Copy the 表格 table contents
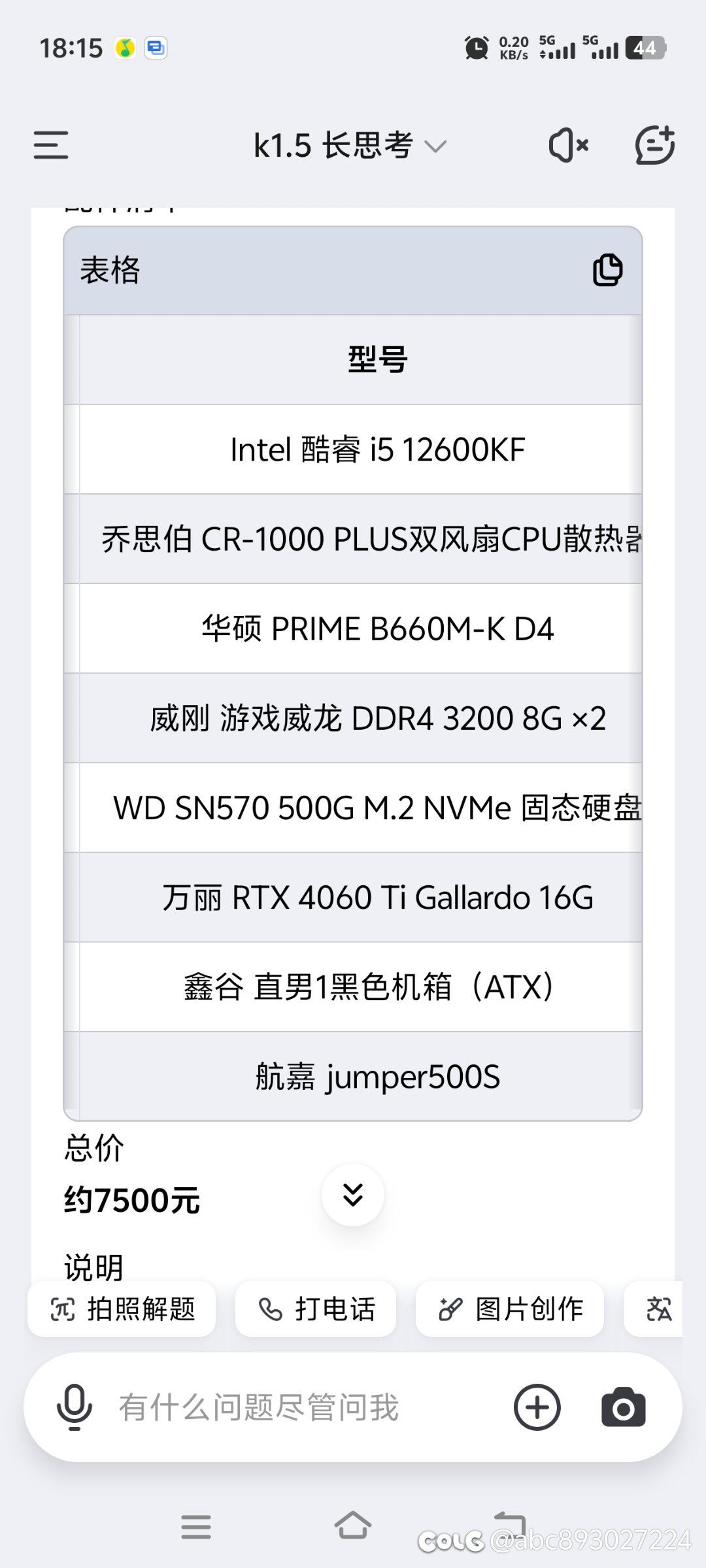The image size is (706, 1568). (x=607, y=270)
